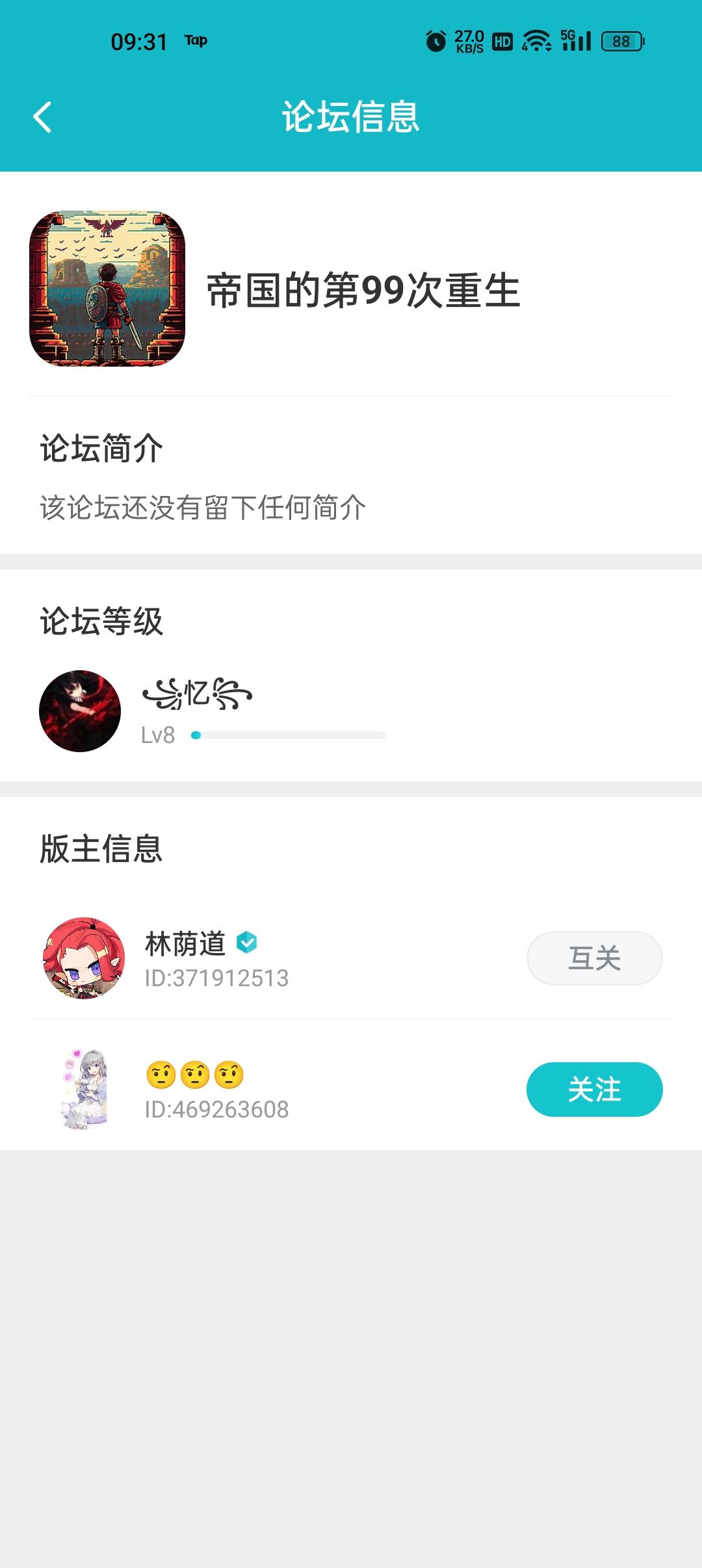Enable following with the 关注 button
Viewport: 702px width, 1568px height.
pos(594,1090)
